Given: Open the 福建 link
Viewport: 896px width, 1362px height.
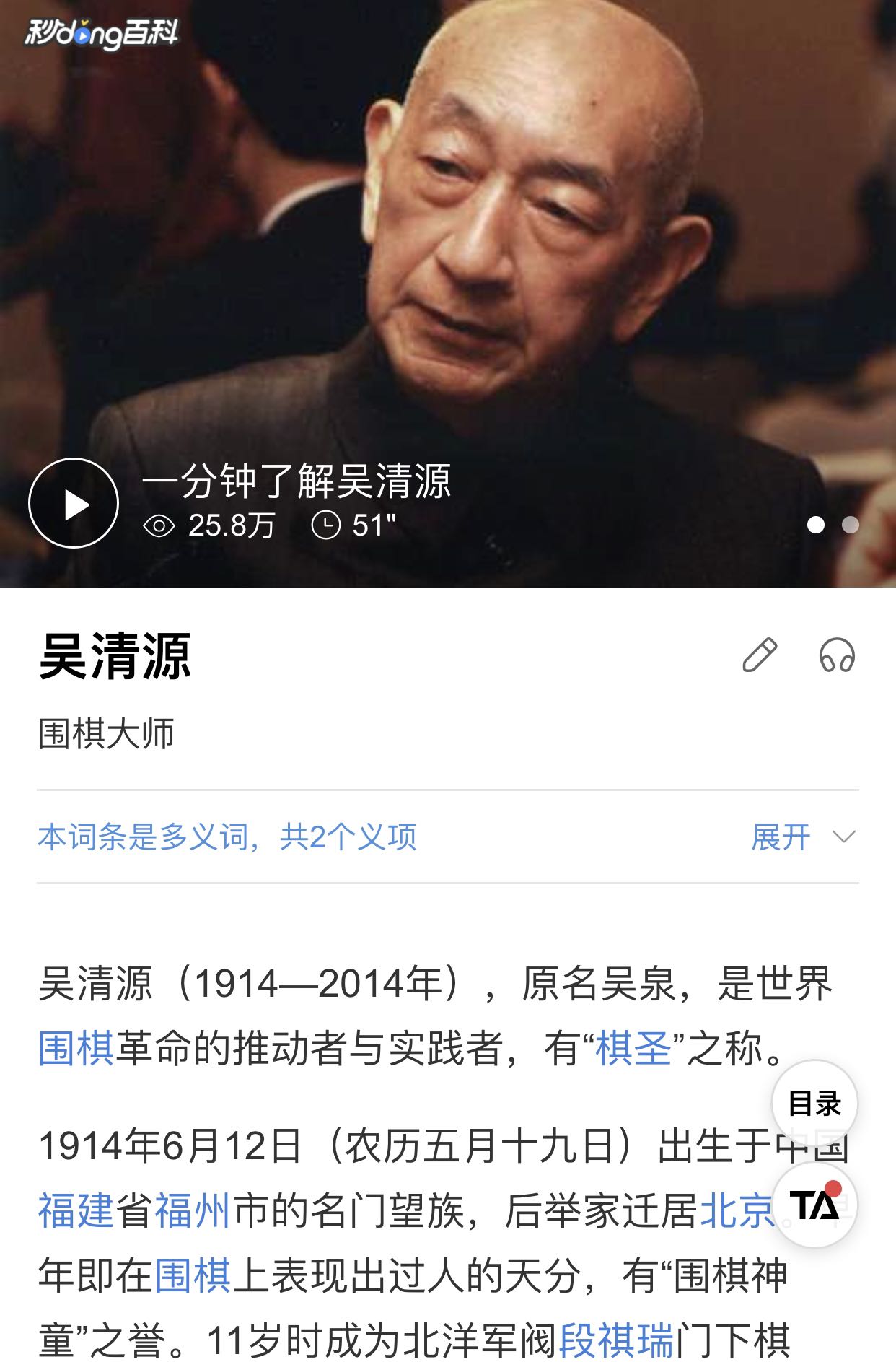Looking at the screenshot, I should click(76, 1210).
